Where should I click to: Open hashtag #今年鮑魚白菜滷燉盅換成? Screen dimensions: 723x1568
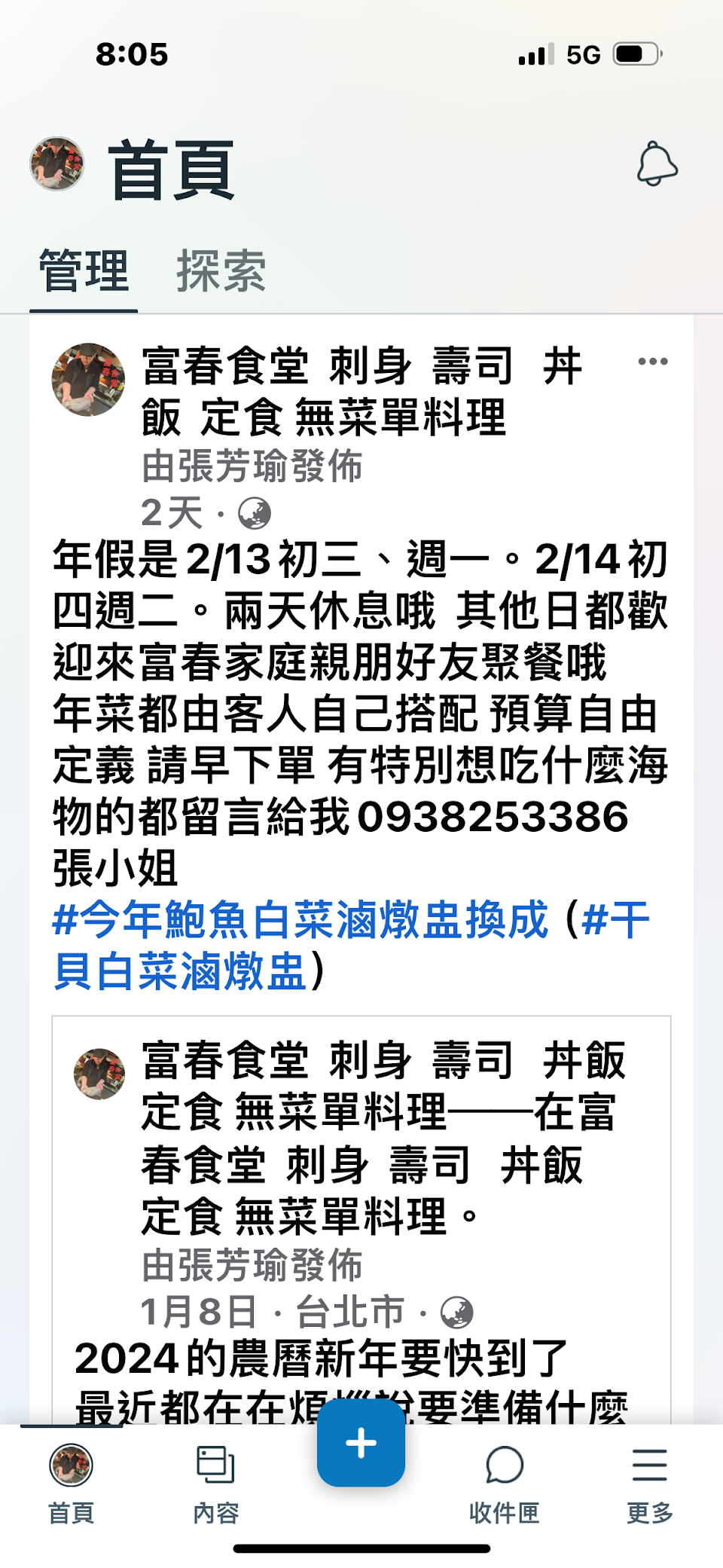pos(300,920)
